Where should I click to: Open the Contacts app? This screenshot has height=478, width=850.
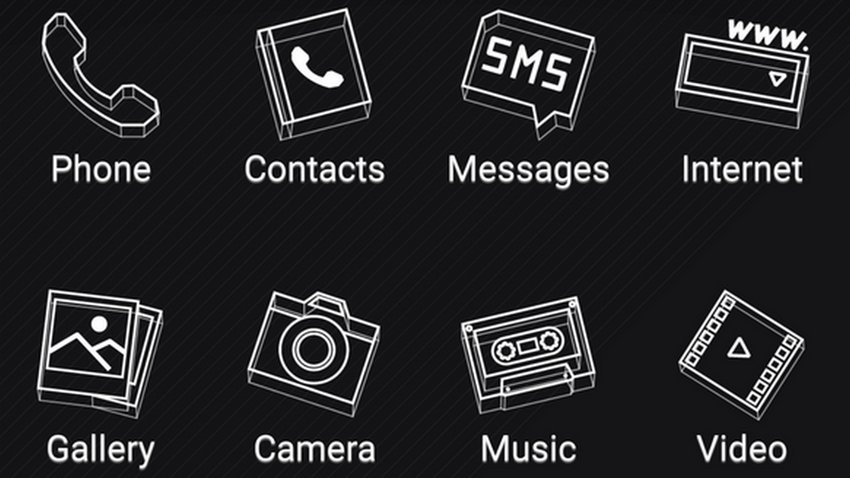313,75
